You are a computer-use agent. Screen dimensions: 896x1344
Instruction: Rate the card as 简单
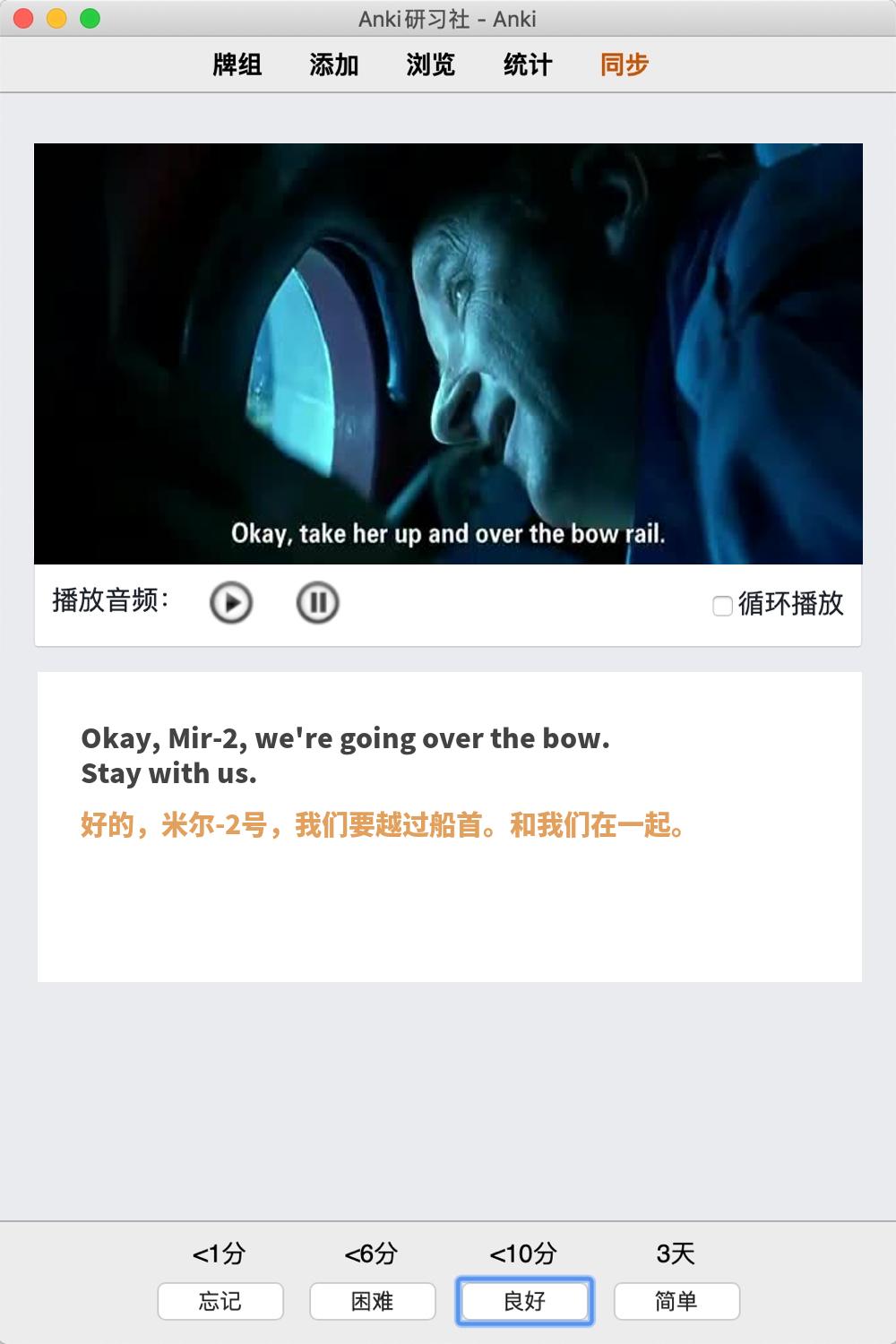coord(676,1301)
